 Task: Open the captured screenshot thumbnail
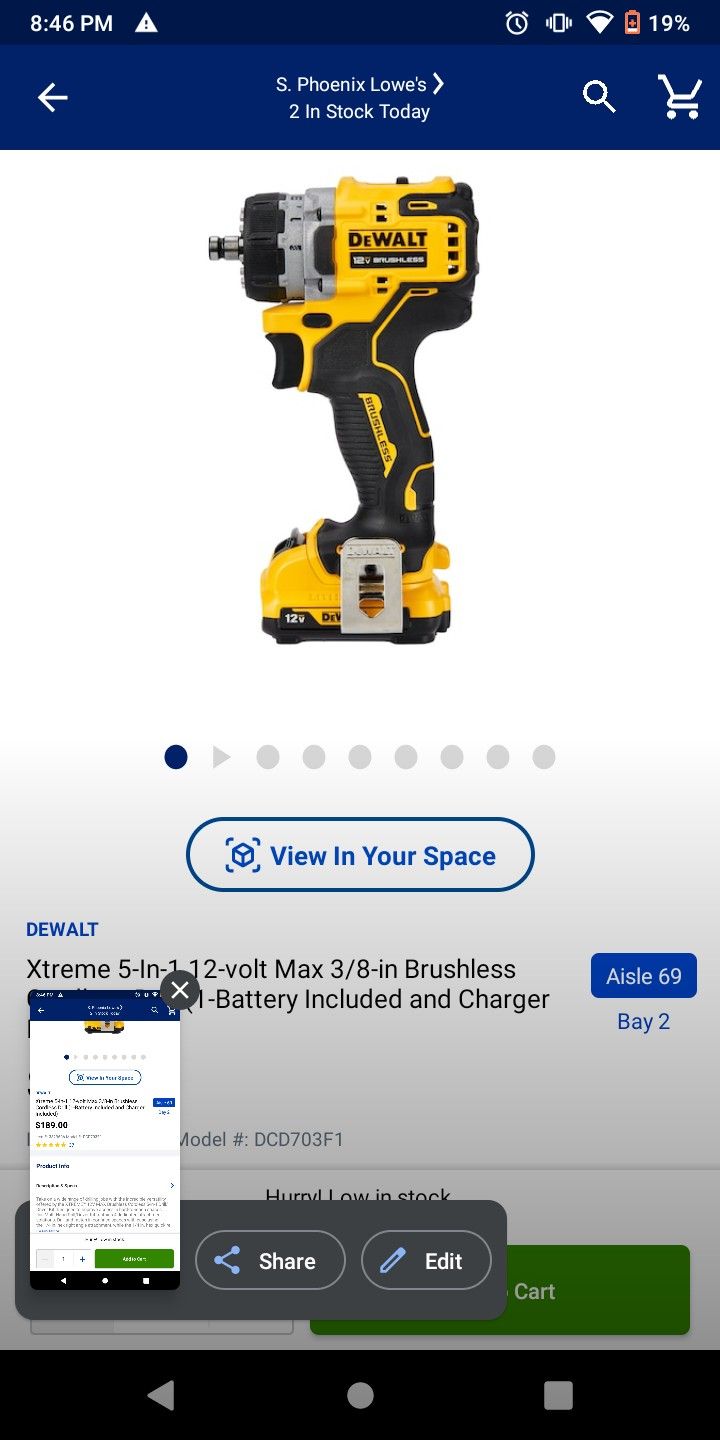(x=105, y=1140)
